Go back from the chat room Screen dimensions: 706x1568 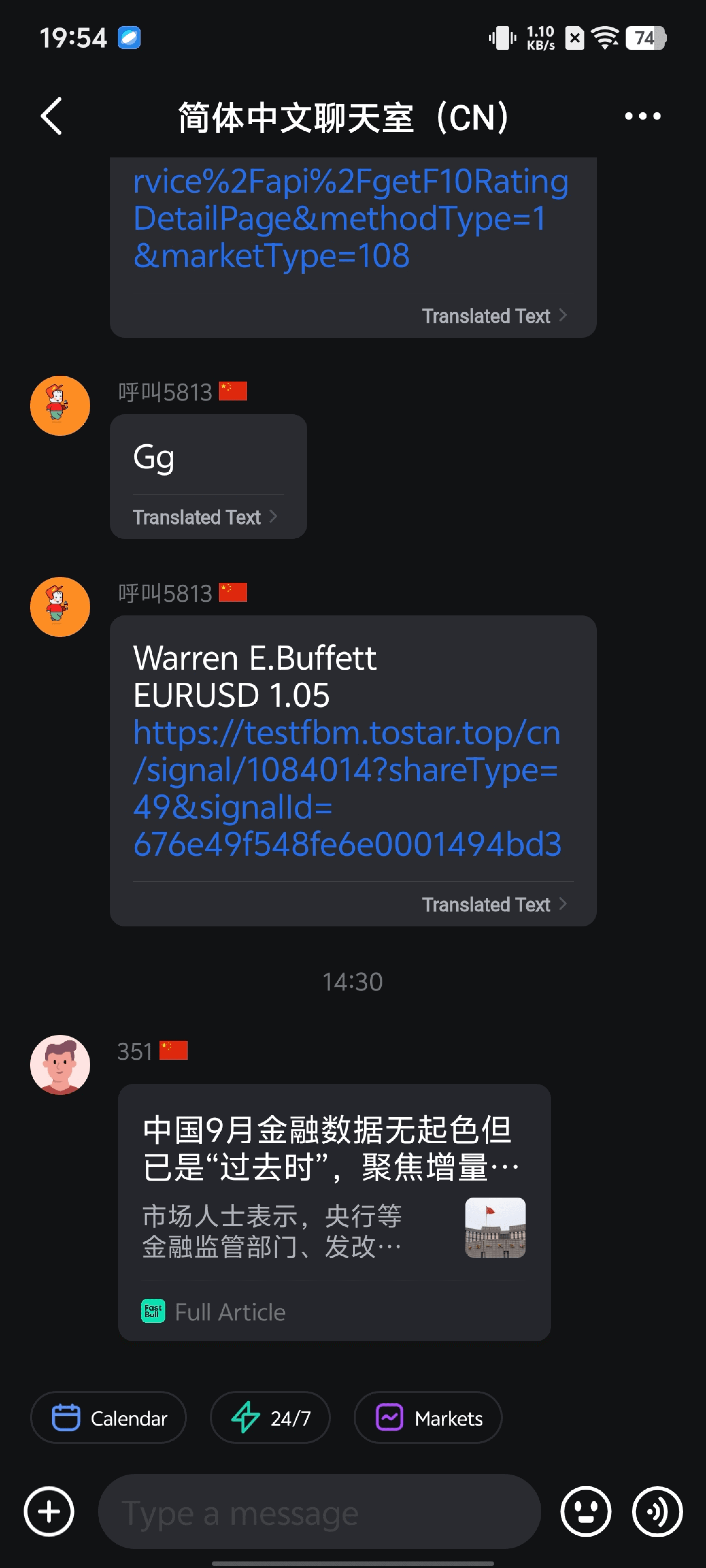(52, 116)
